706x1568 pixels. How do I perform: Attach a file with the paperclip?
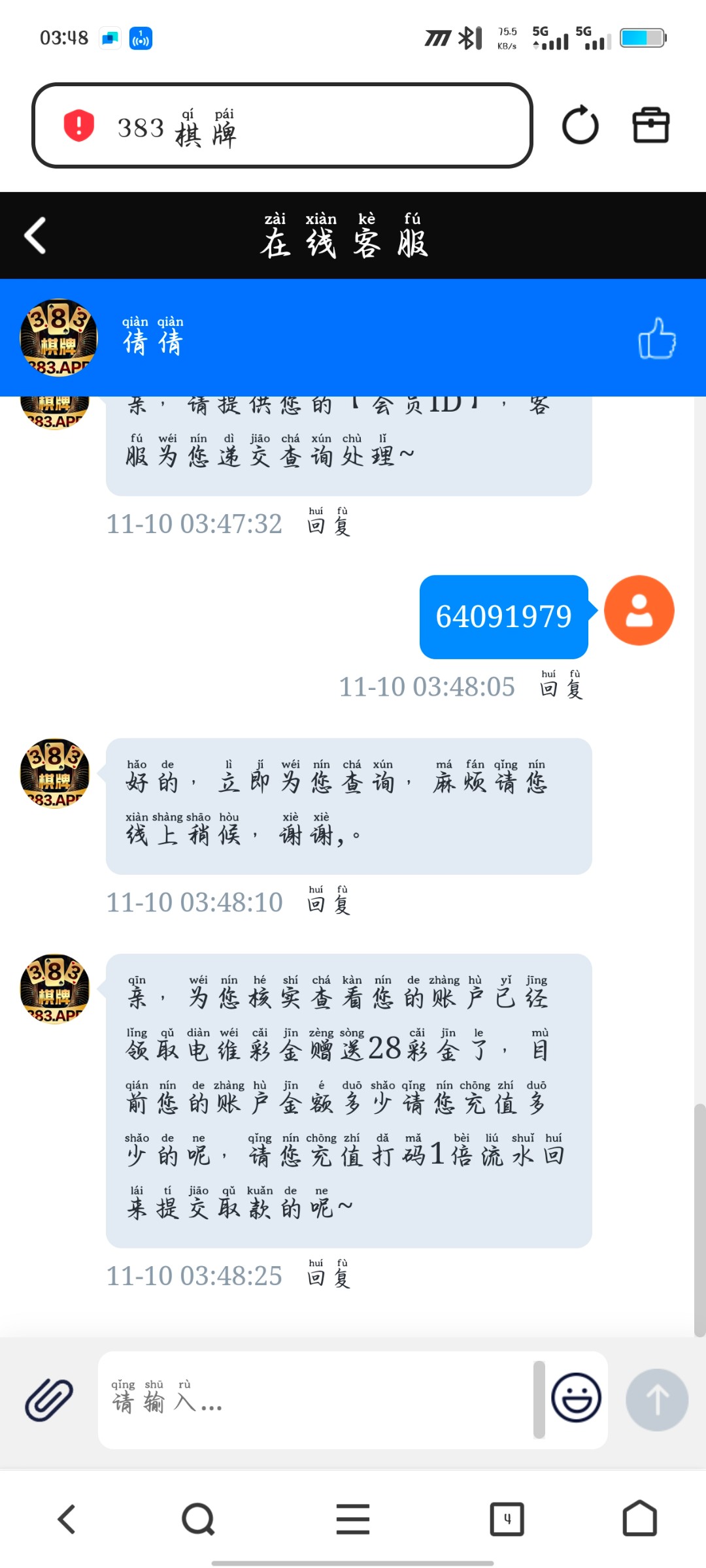[49, 1400]
